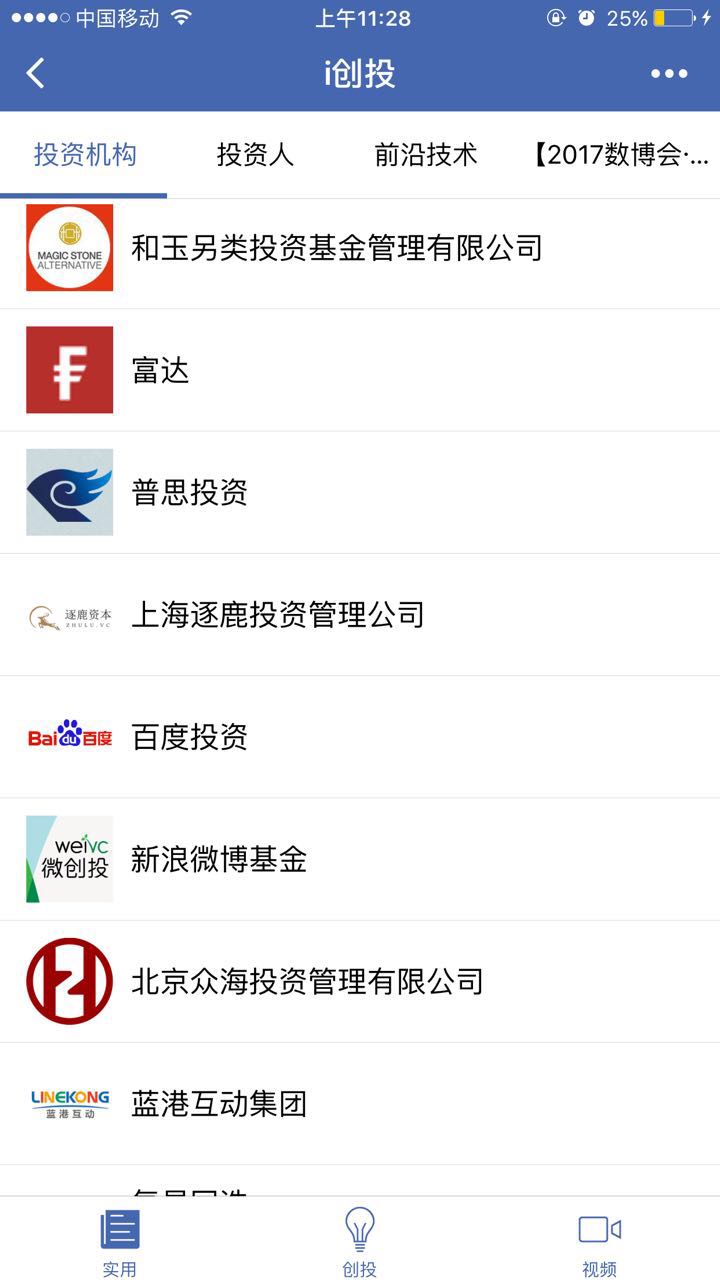Select the 投资机构 tab
This screenshot has width=720, height=1280.
click(85, 155)
